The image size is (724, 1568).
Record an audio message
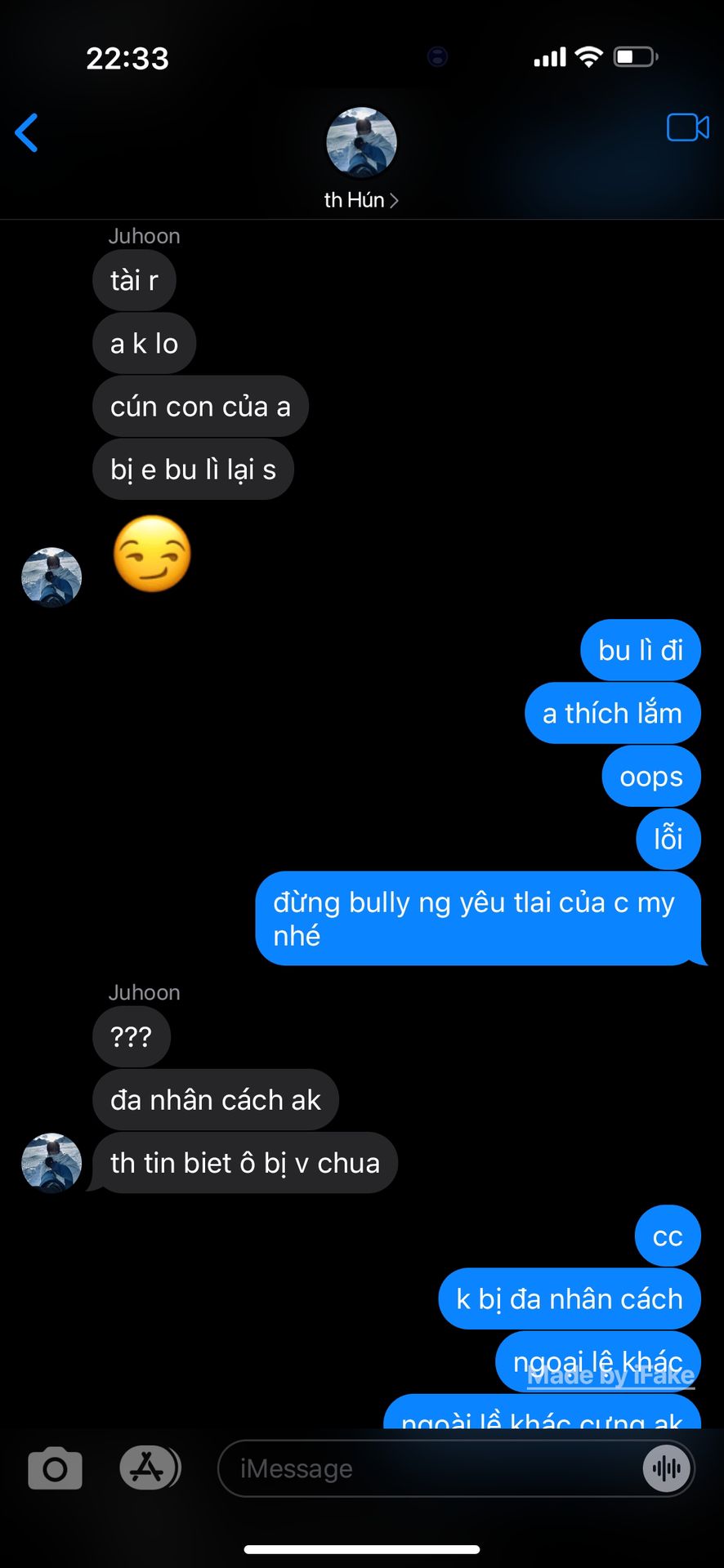click(667, 1468)
